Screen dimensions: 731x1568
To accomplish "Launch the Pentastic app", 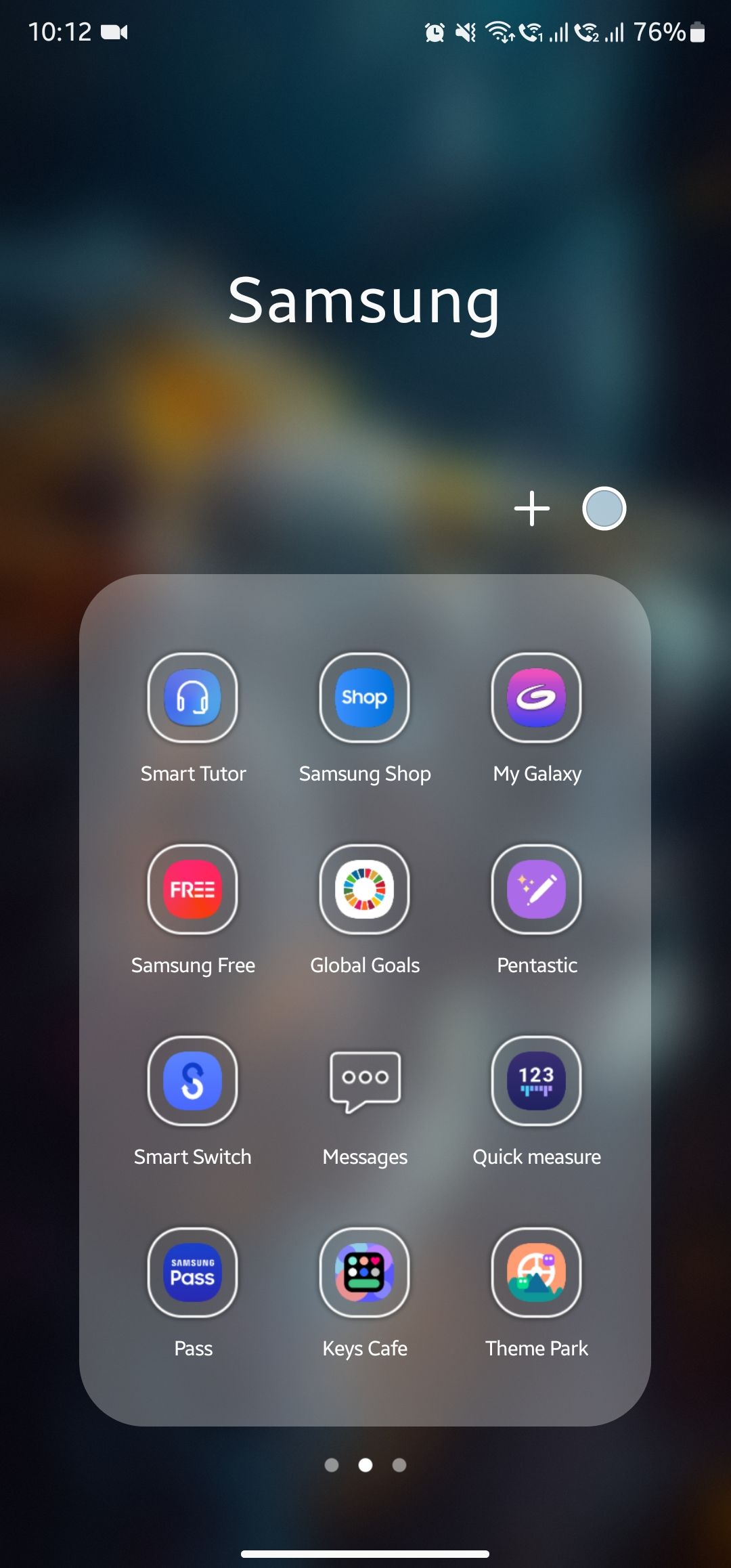I will pos(537,890).
